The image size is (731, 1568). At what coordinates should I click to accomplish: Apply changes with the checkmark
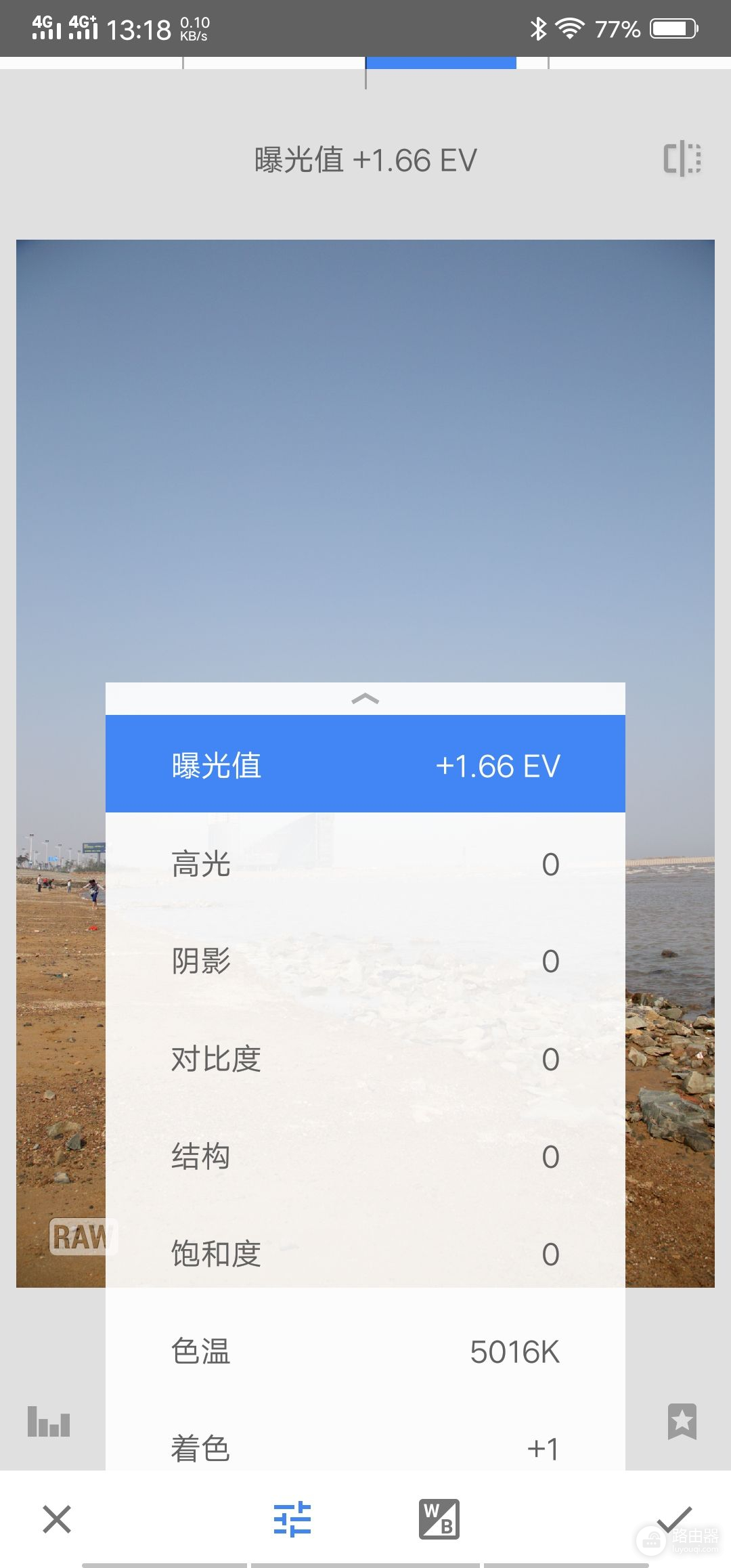674,1519
